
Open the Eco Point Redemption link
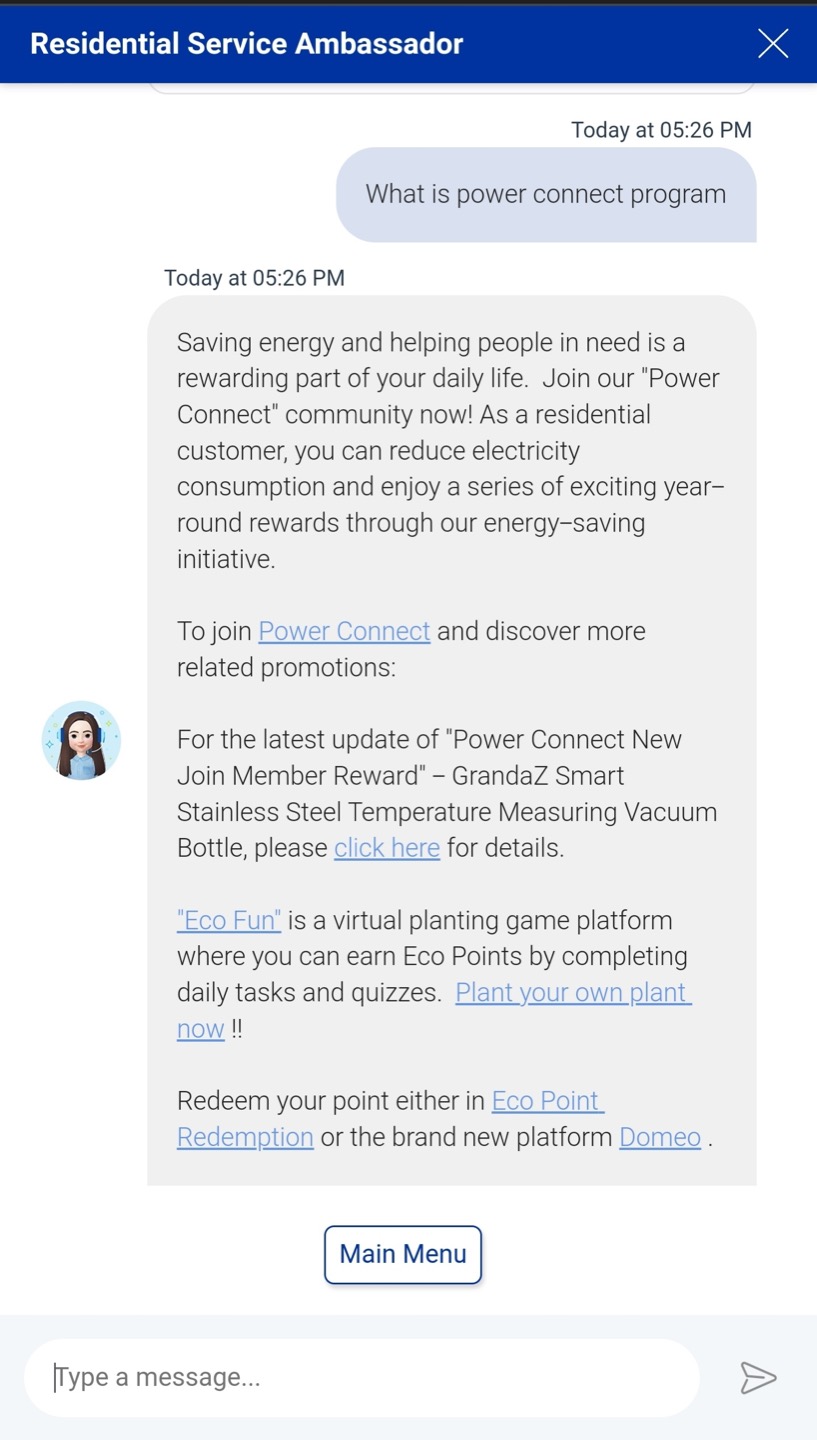(547, 1101)
